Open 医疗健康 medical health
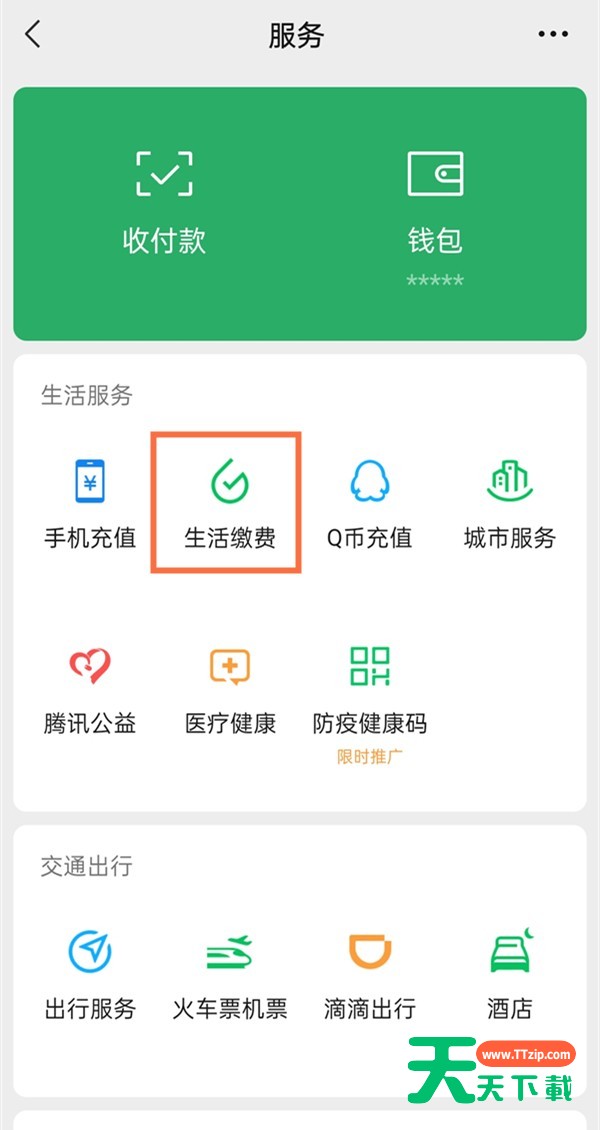 230,690
